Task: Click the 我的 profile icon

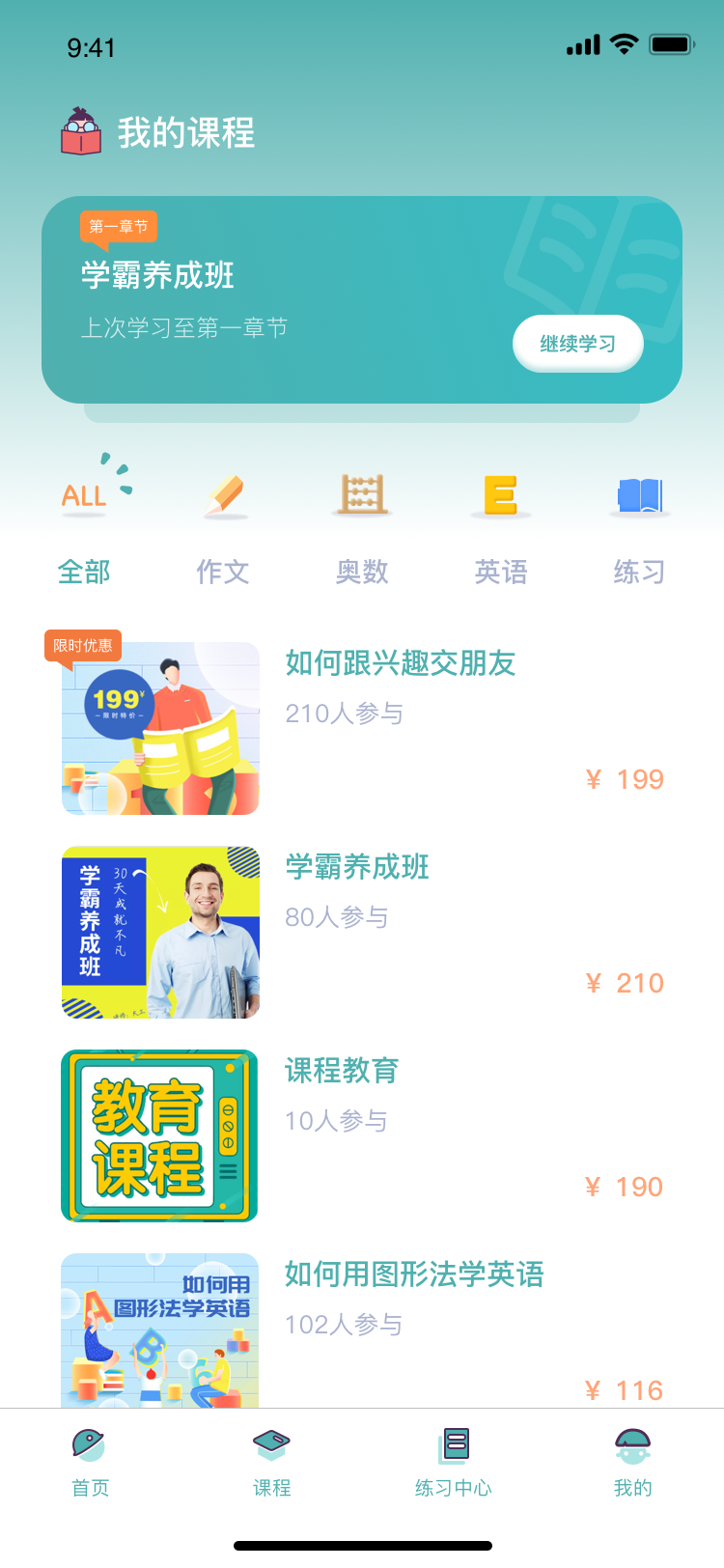Action: pos(632,1443)
